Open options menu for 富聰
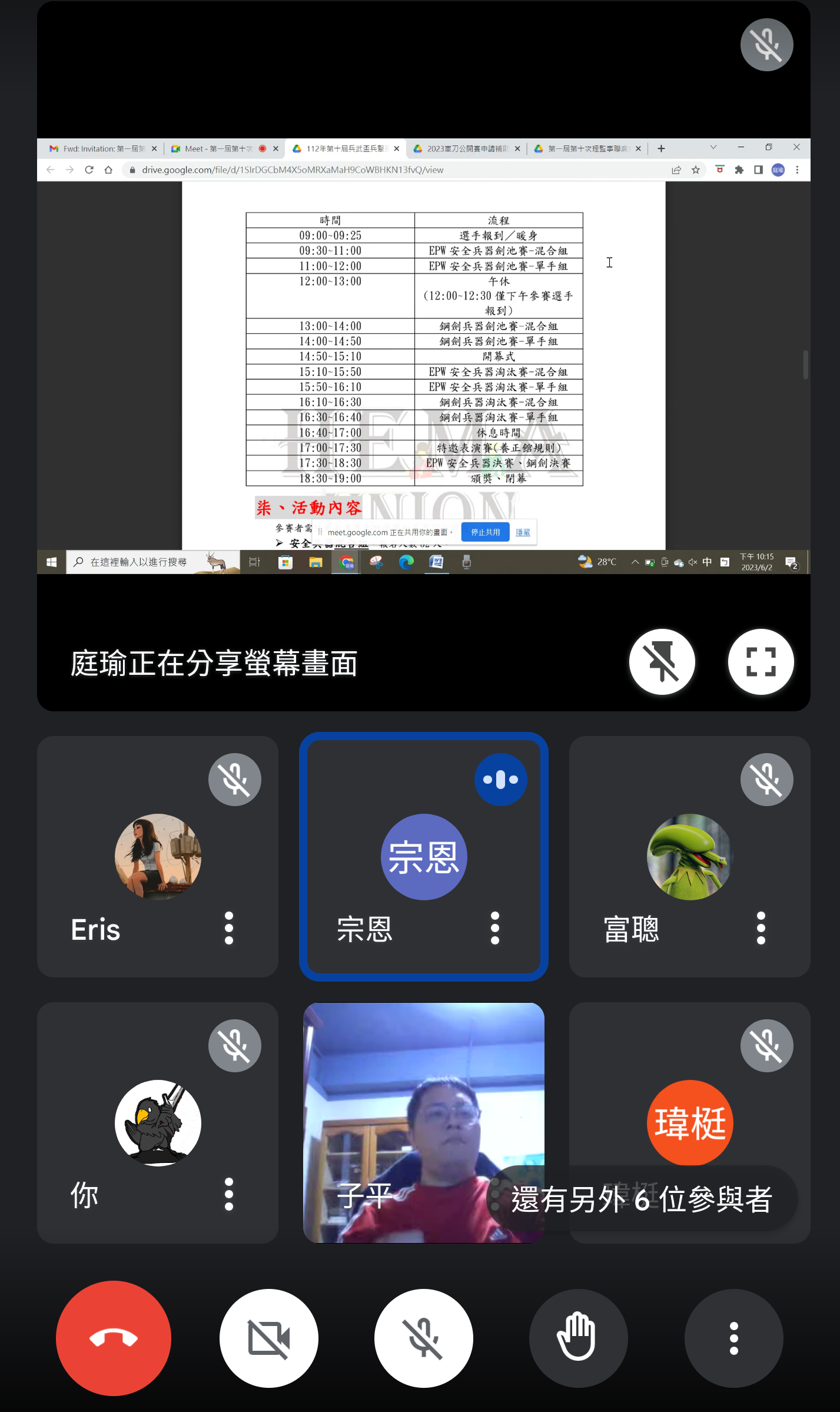The width and height of the screenshot is (840, 1412). [x=761, y=928]
